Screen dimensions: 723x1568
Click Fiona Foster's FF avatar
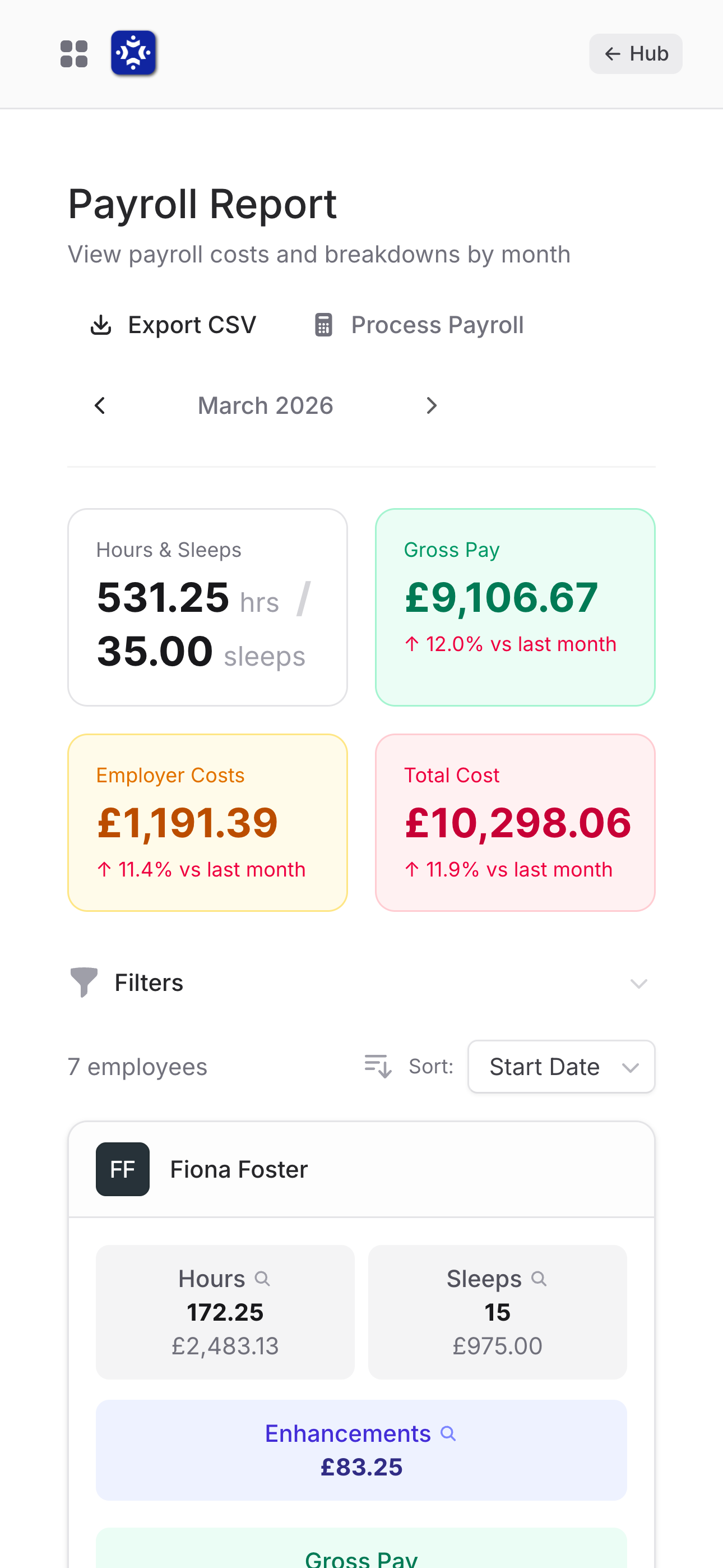pyautogui.click(x=123, y=1169)
